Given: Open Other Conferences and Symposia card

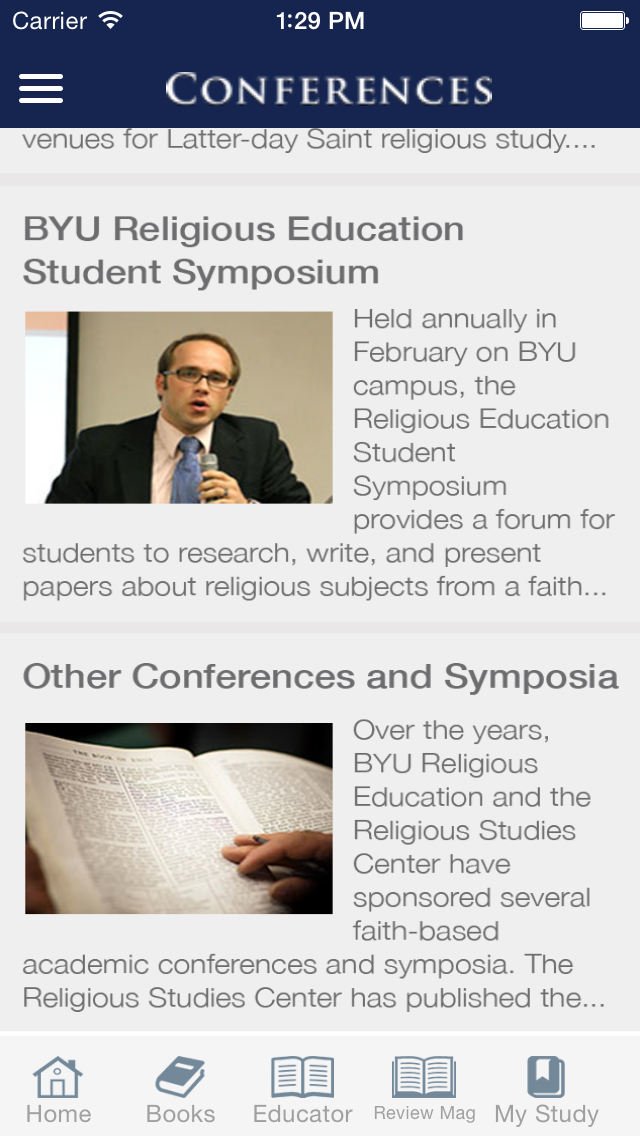Looking at the screenshot, I should pos(320,832).
